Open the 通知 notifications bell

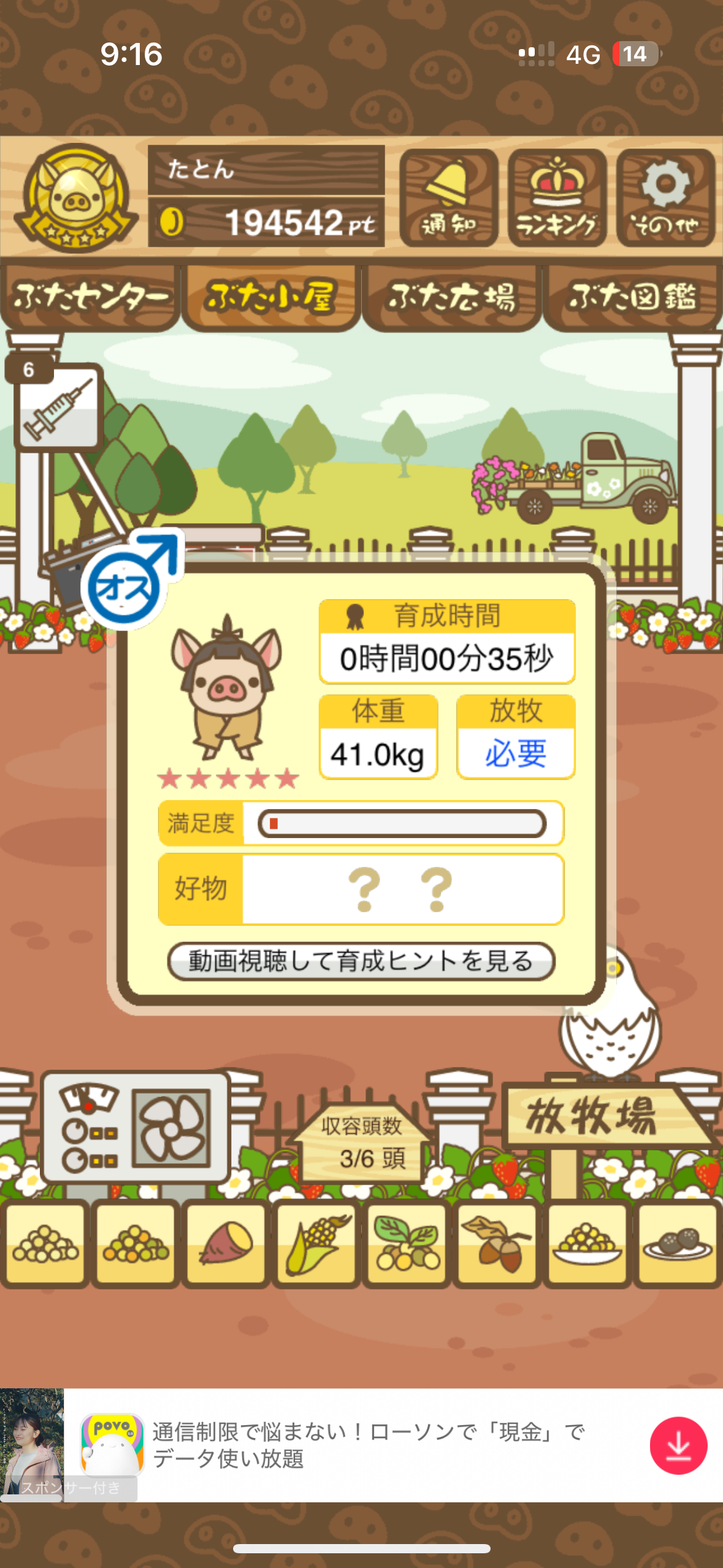(x=448, y=198)
